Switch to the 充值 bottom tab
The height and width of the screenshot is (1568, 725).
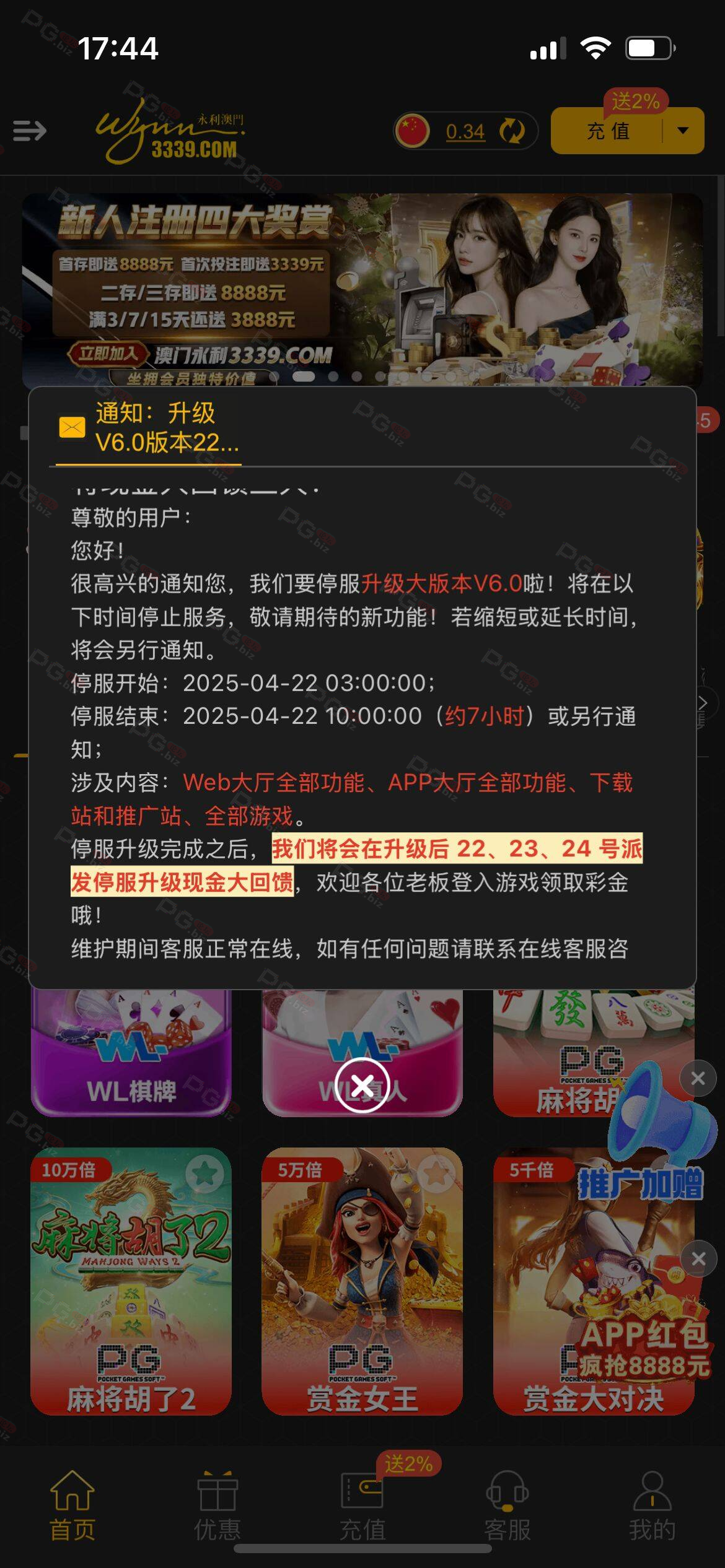pos(362,1505)
